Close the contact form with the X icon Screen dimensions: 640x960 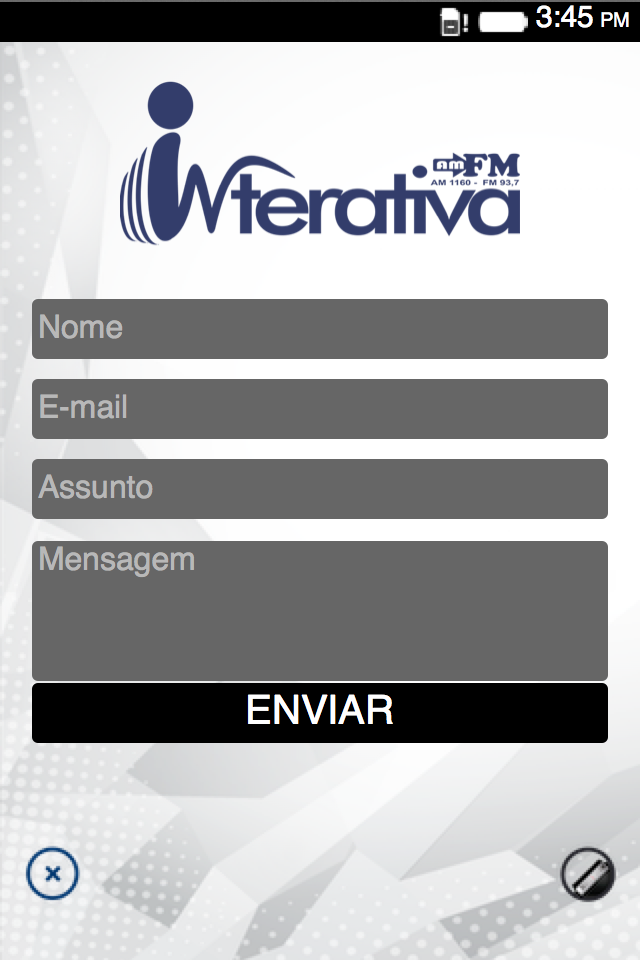[52, 874]
